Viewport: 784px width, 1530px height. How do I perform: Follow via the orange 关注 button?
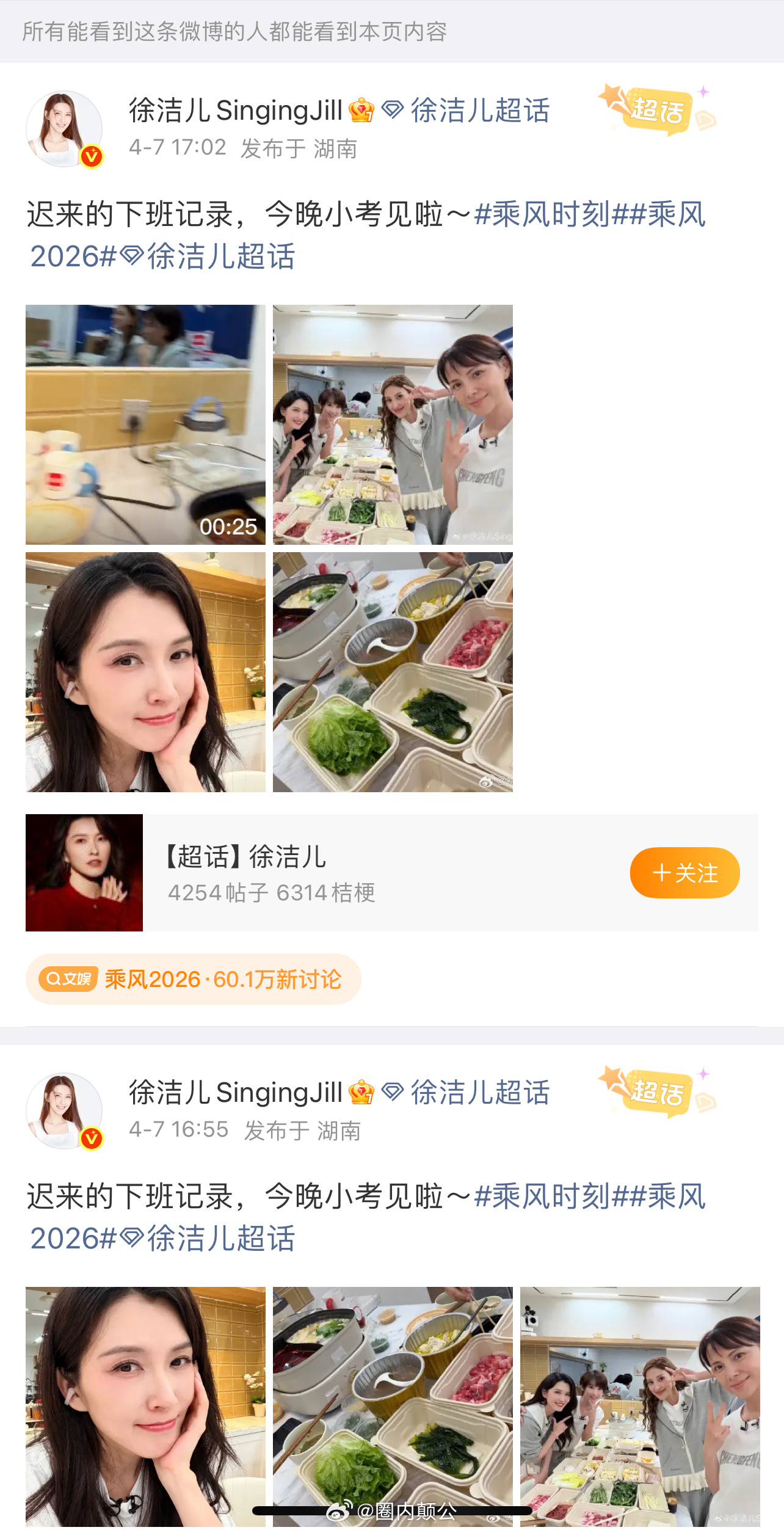pyautogui.click(x=684, y=874)
